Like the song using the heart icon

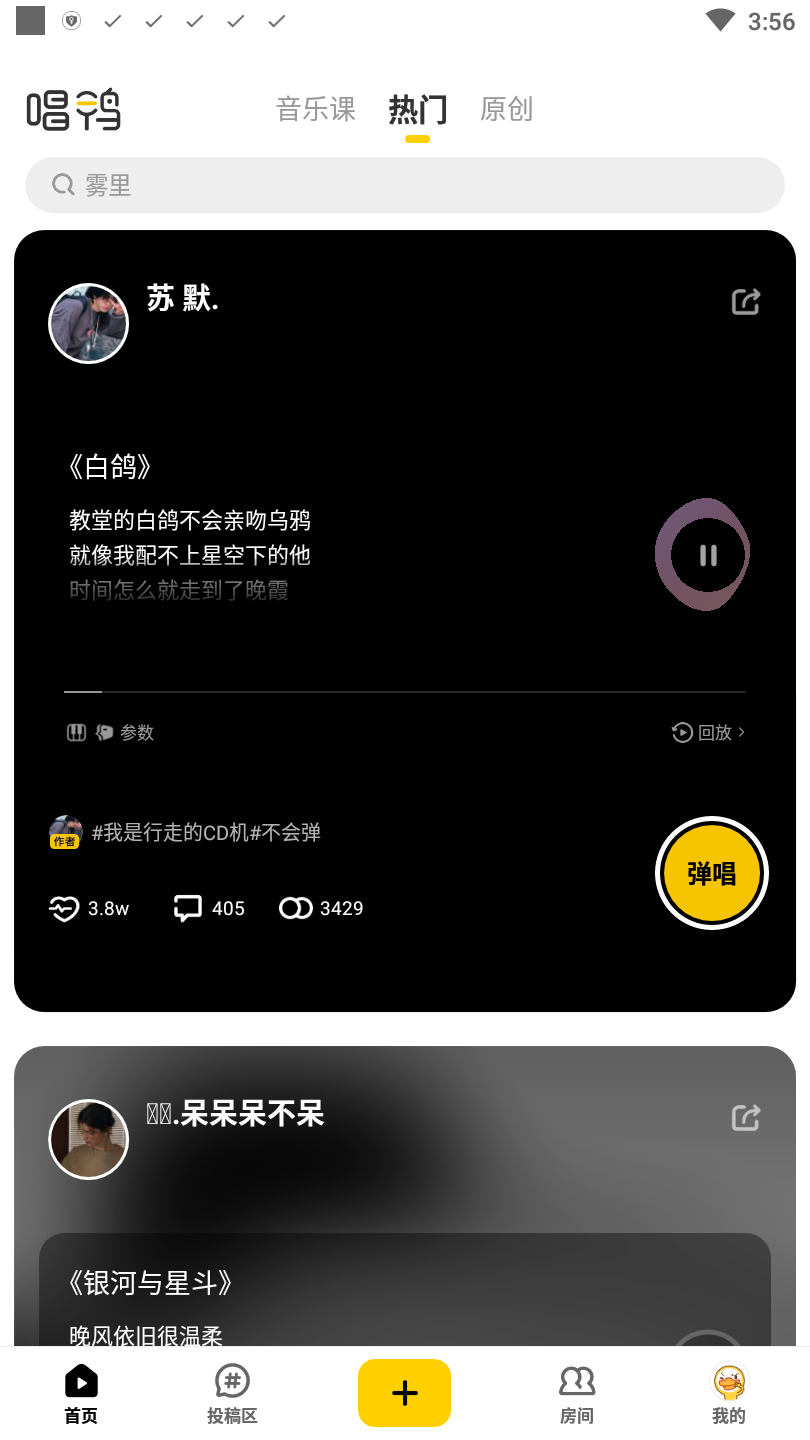click(64, 908)
